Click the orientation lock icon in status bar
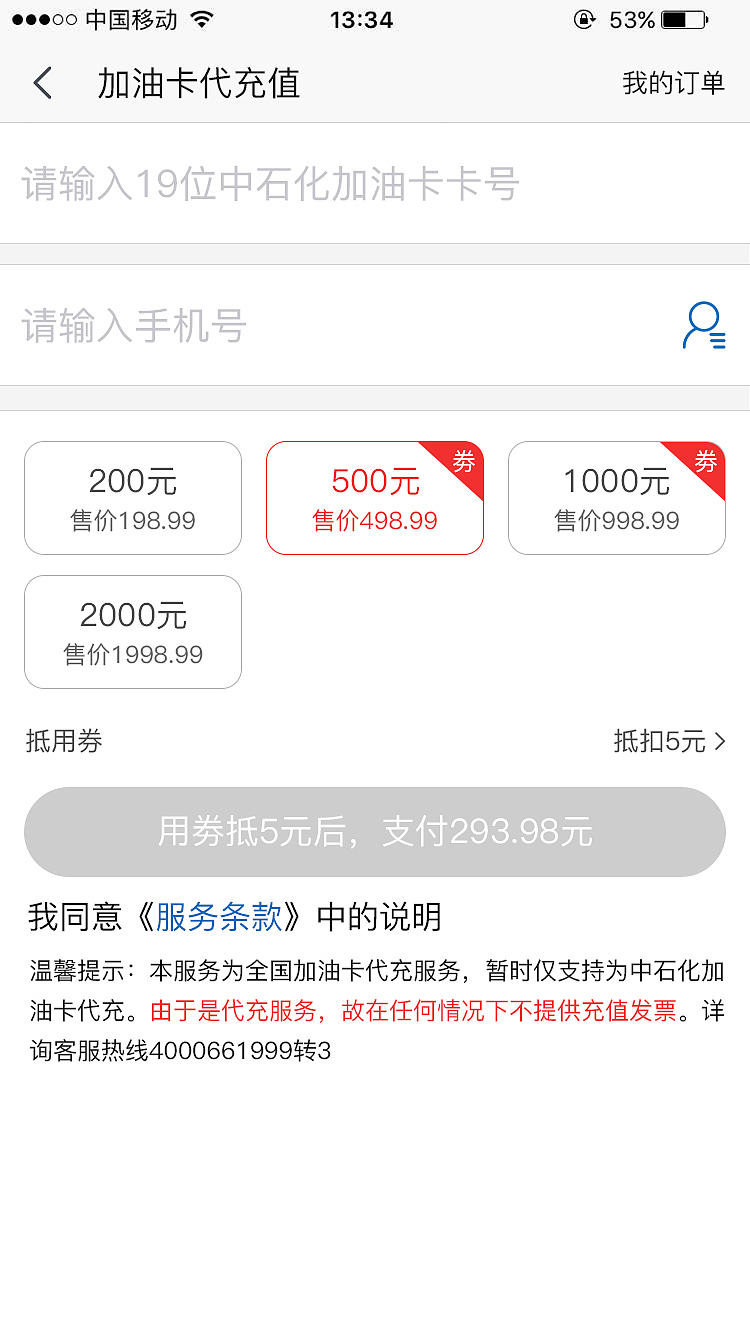Image resolution: width=750 pixels, height=1334 pixels. pos(584,19)
